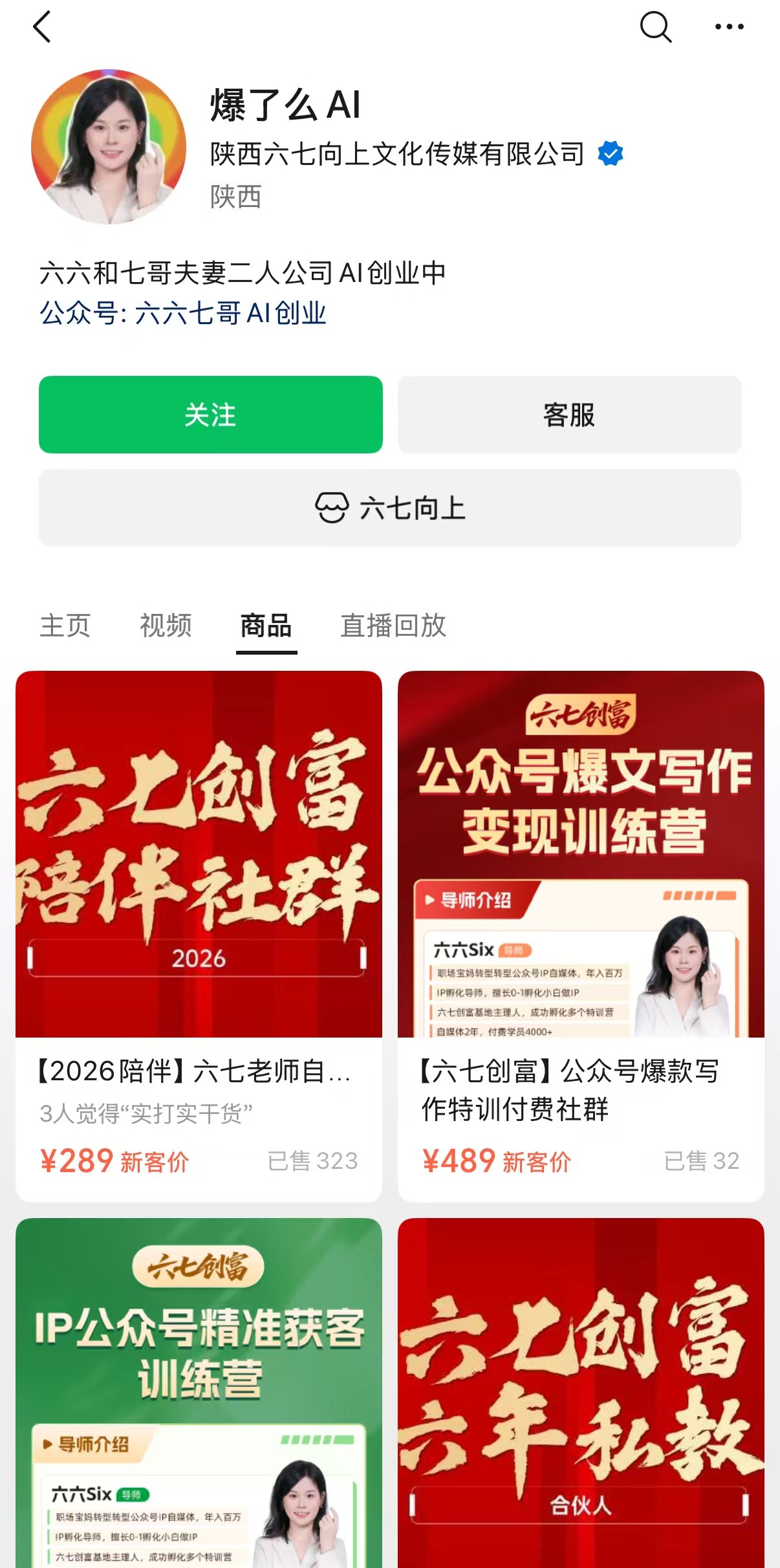Go back using the top-left arrow
The width and height of the screenshot is (780, 1568).
[x=42, y=27]
